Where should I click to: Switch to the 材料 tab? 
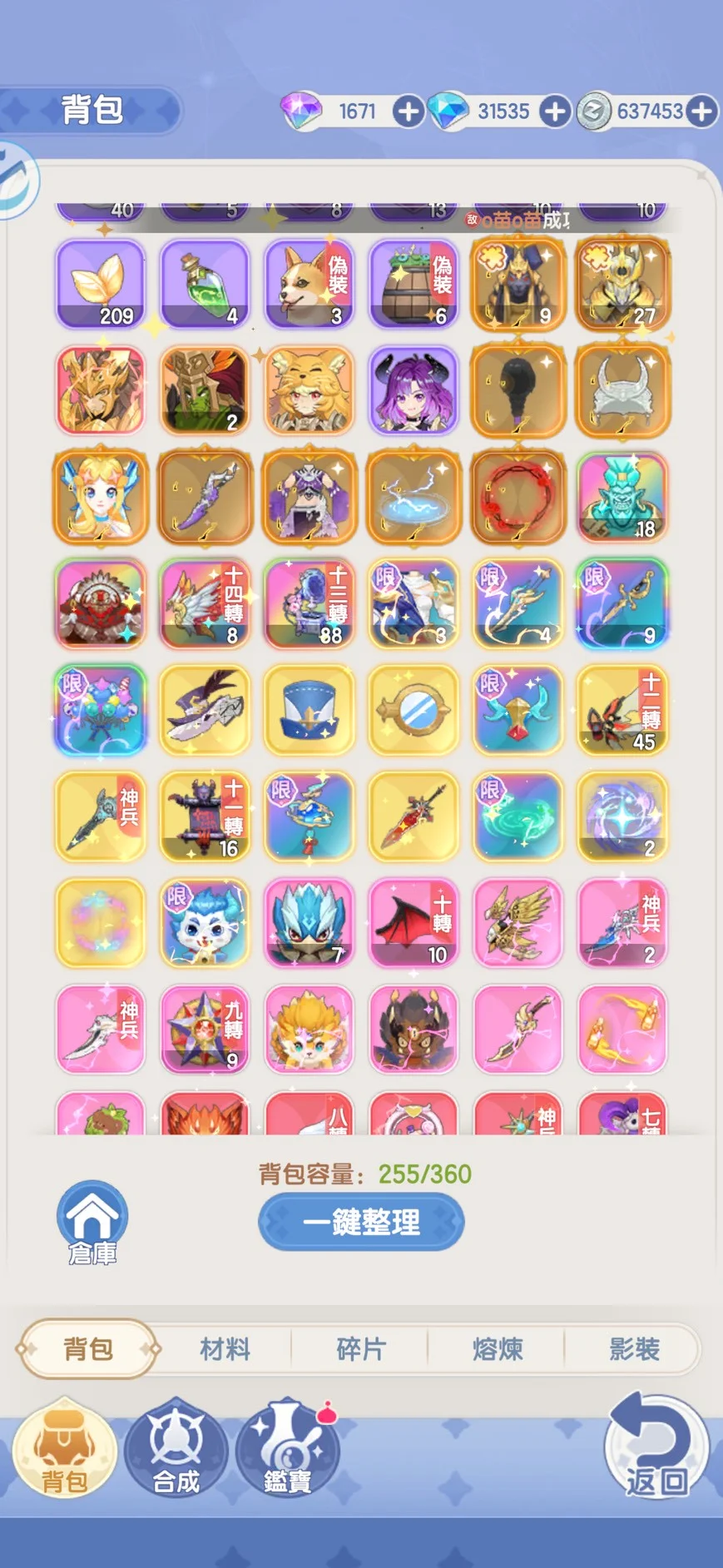pyautogui.click(x=225, y=1349)
